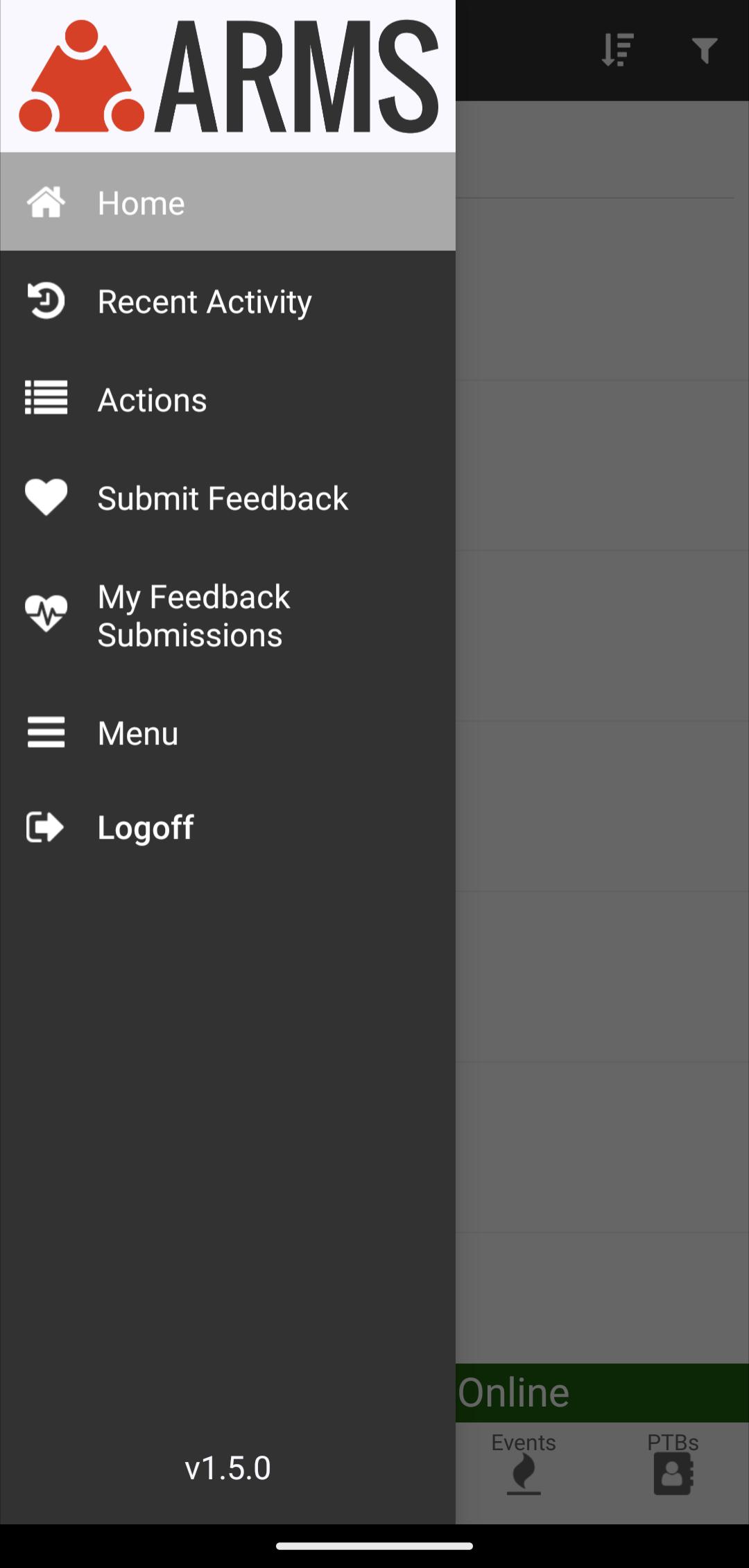Screen dimensions: 749x1568
Task: Open the Actions list
Action: coord(227,399)
